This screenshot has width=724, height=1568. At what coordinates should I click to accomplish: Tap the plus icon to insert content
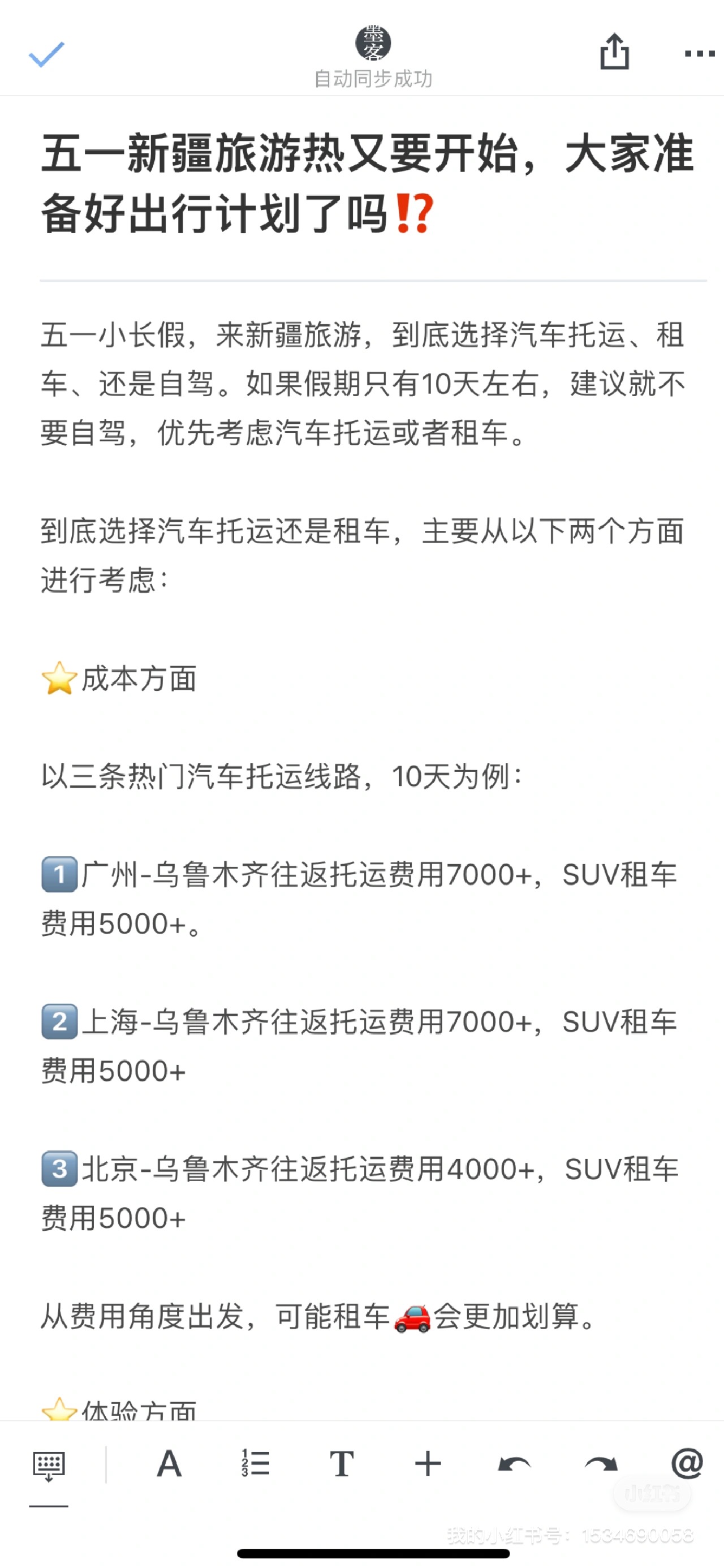428,1463
